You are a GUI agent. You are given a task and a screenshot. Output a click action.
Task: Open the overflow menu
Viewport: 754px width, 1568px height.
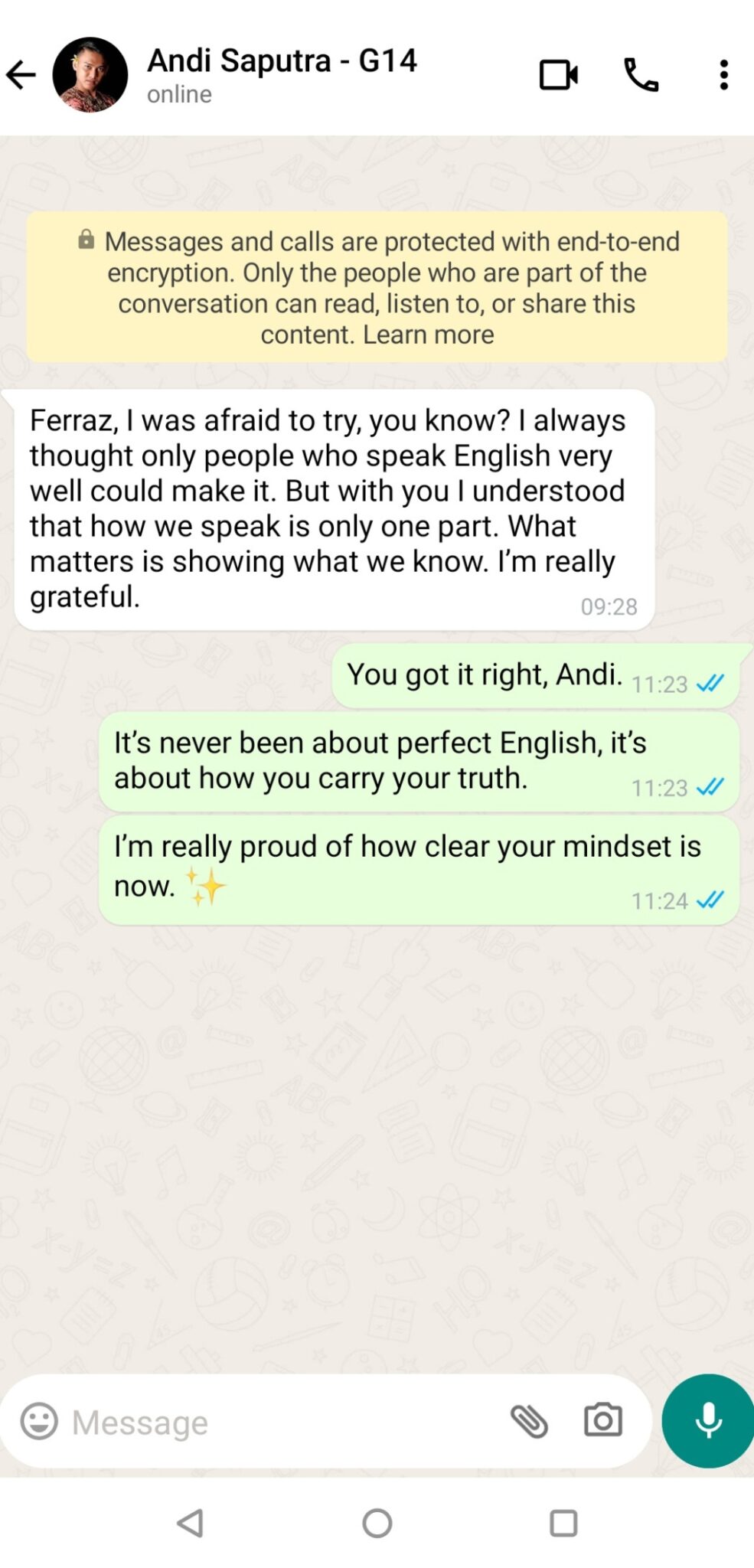pos(723,75)
